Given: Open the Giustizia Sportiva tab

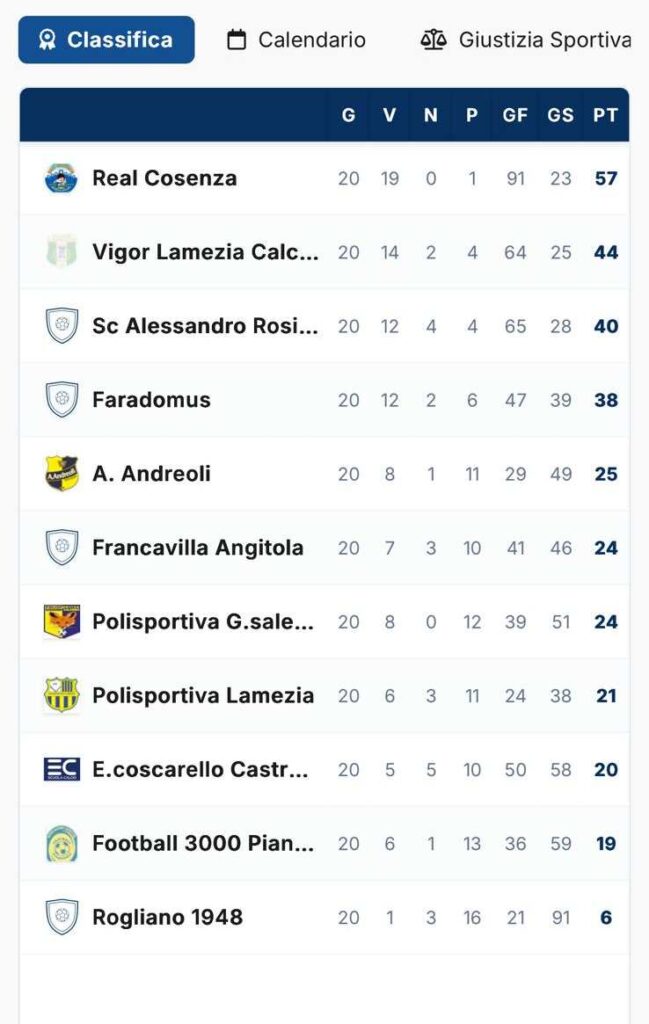Looking at the screenshot, I should (526, 40).
